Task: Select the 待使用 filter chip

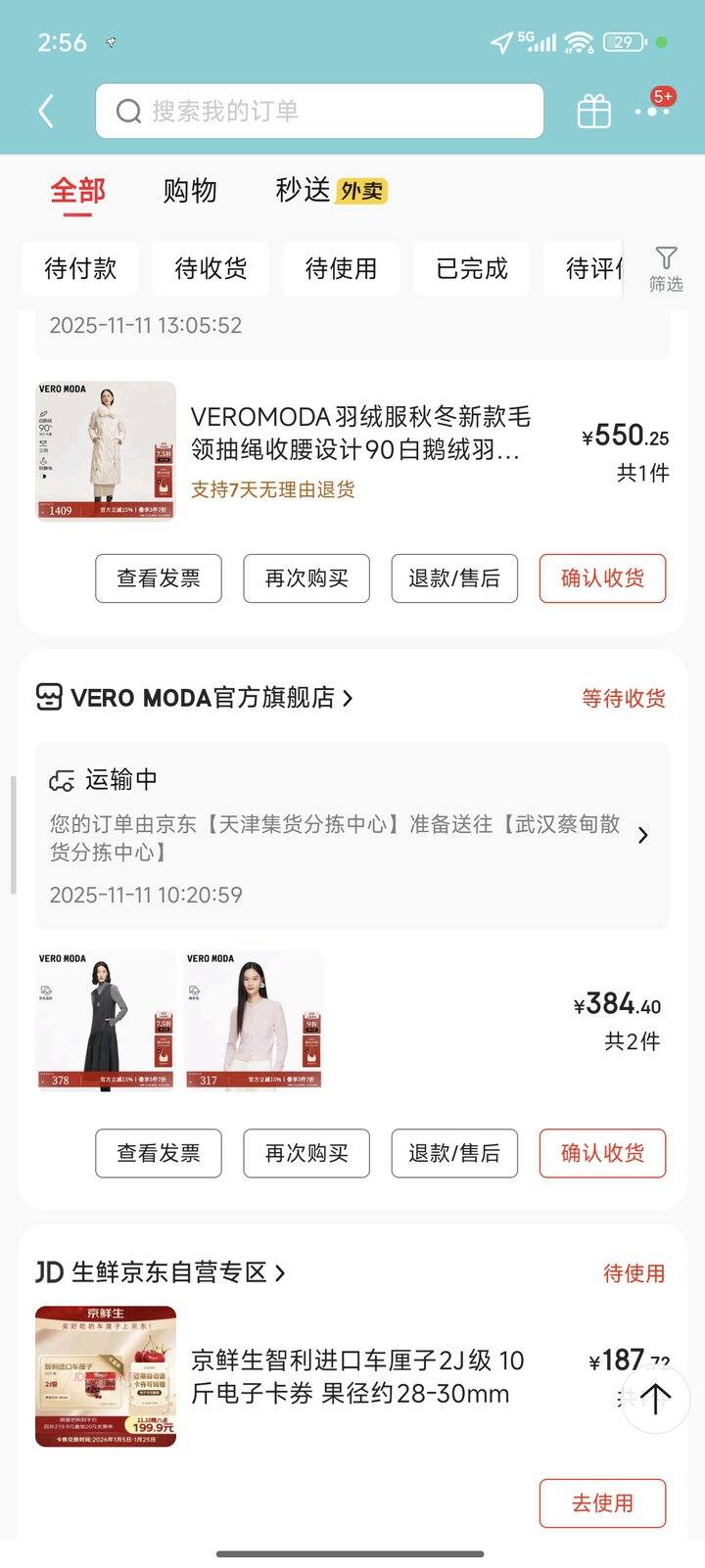Action: pos(341,268)
